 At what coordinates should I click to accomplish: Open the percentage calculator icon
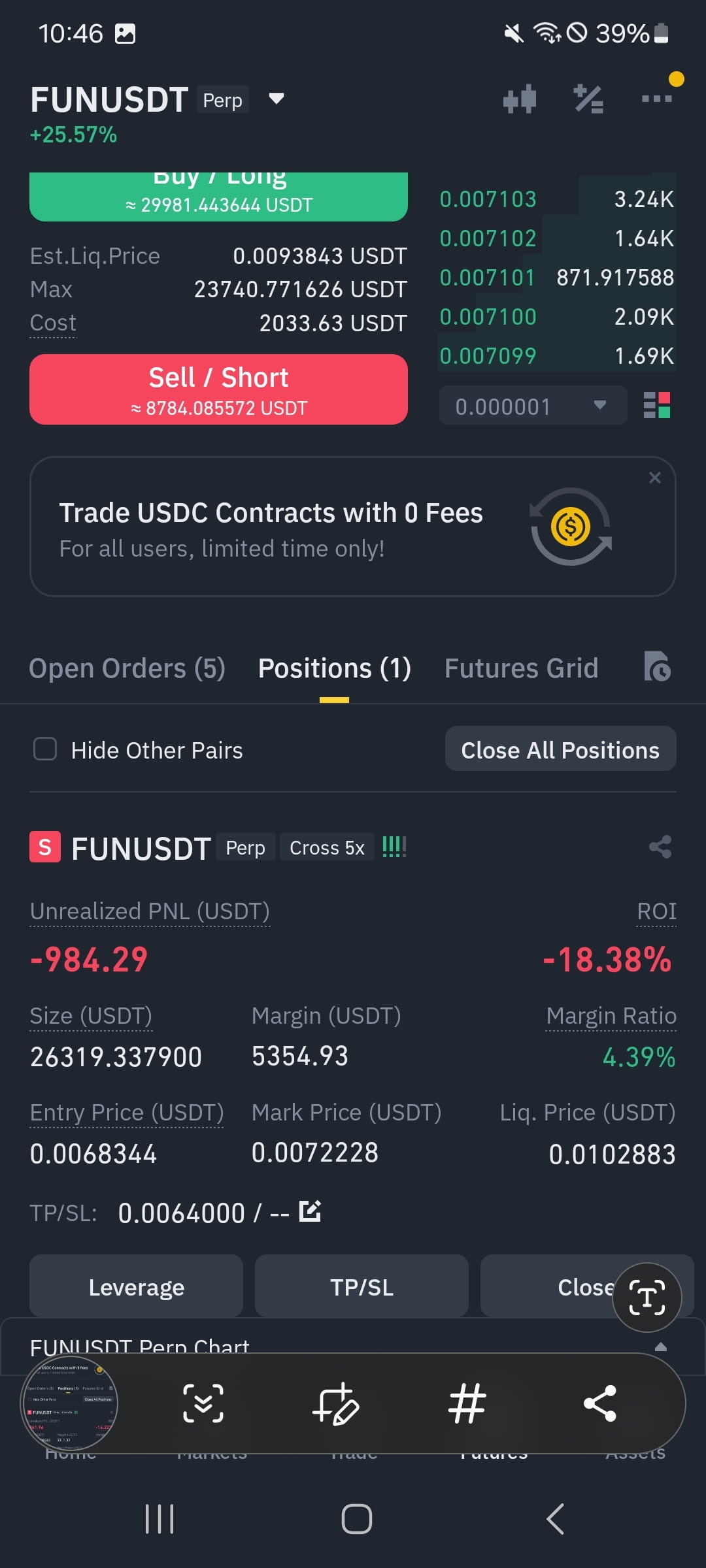[588, 99]
